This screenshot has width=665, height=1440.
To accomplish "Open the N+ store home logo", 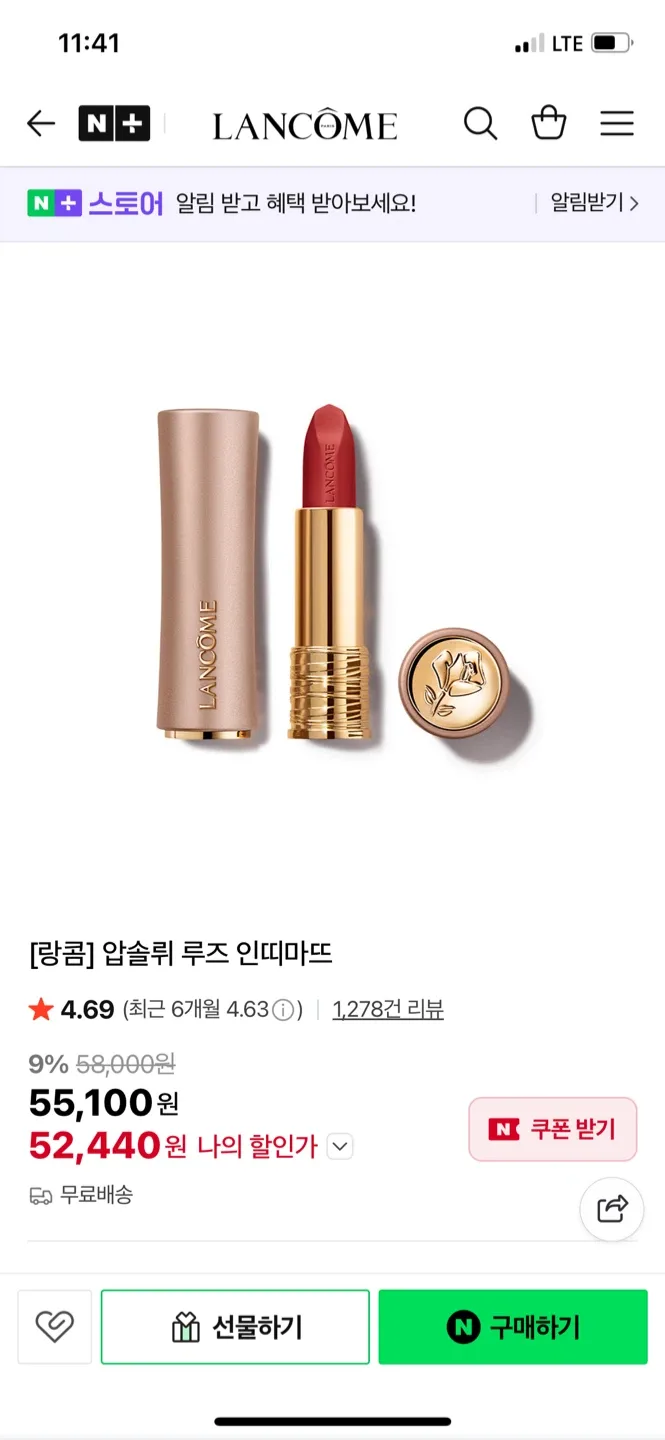I will coord(114,124).
